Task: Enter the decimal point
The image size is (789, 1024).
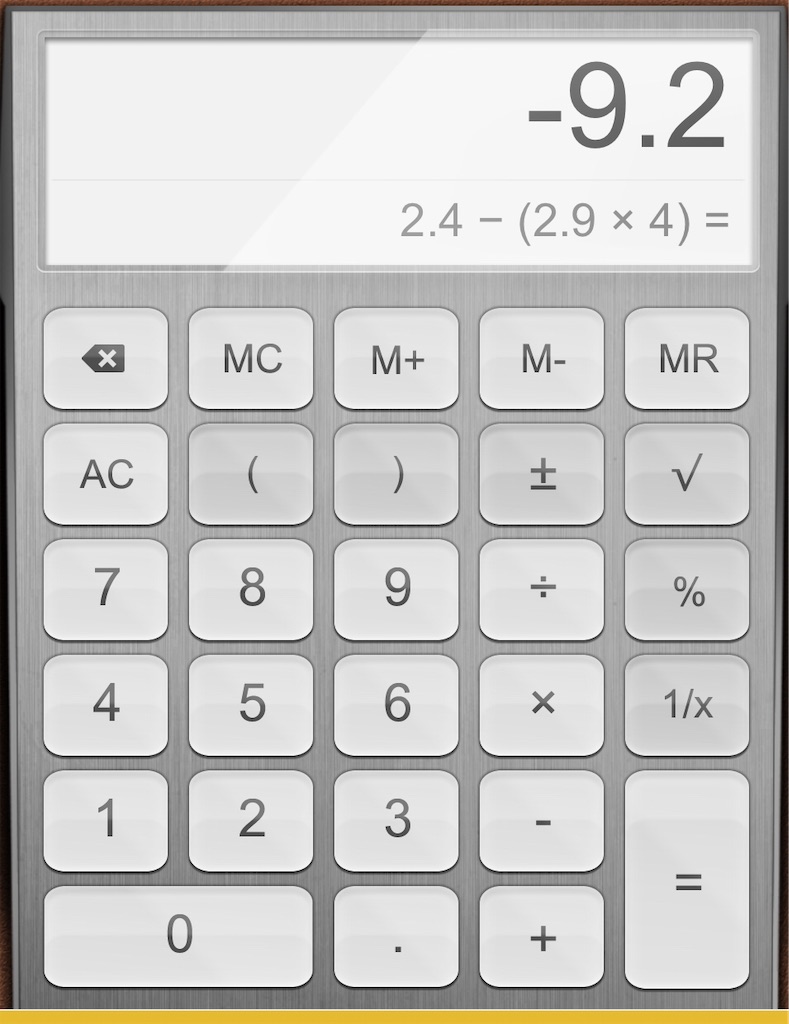Action: coord(396,936)
